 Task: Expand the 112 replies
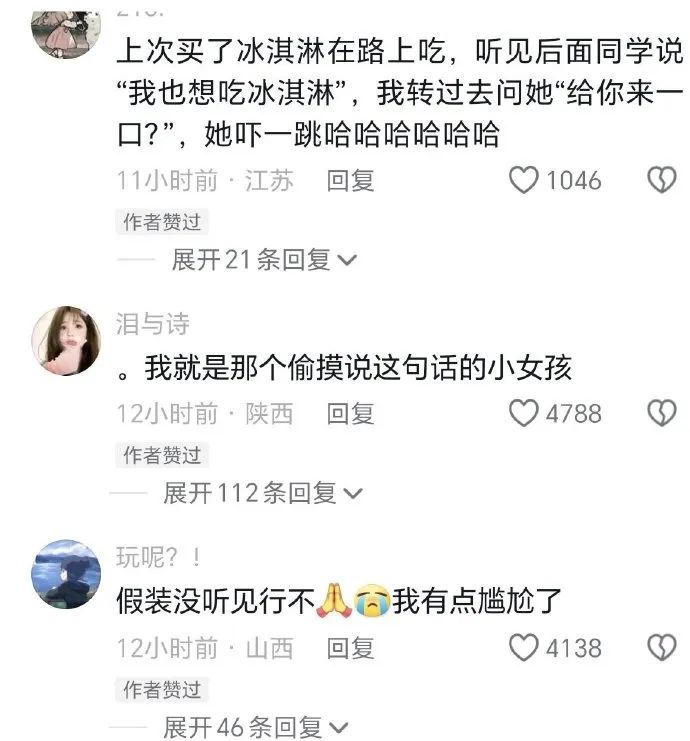[264, 493]
